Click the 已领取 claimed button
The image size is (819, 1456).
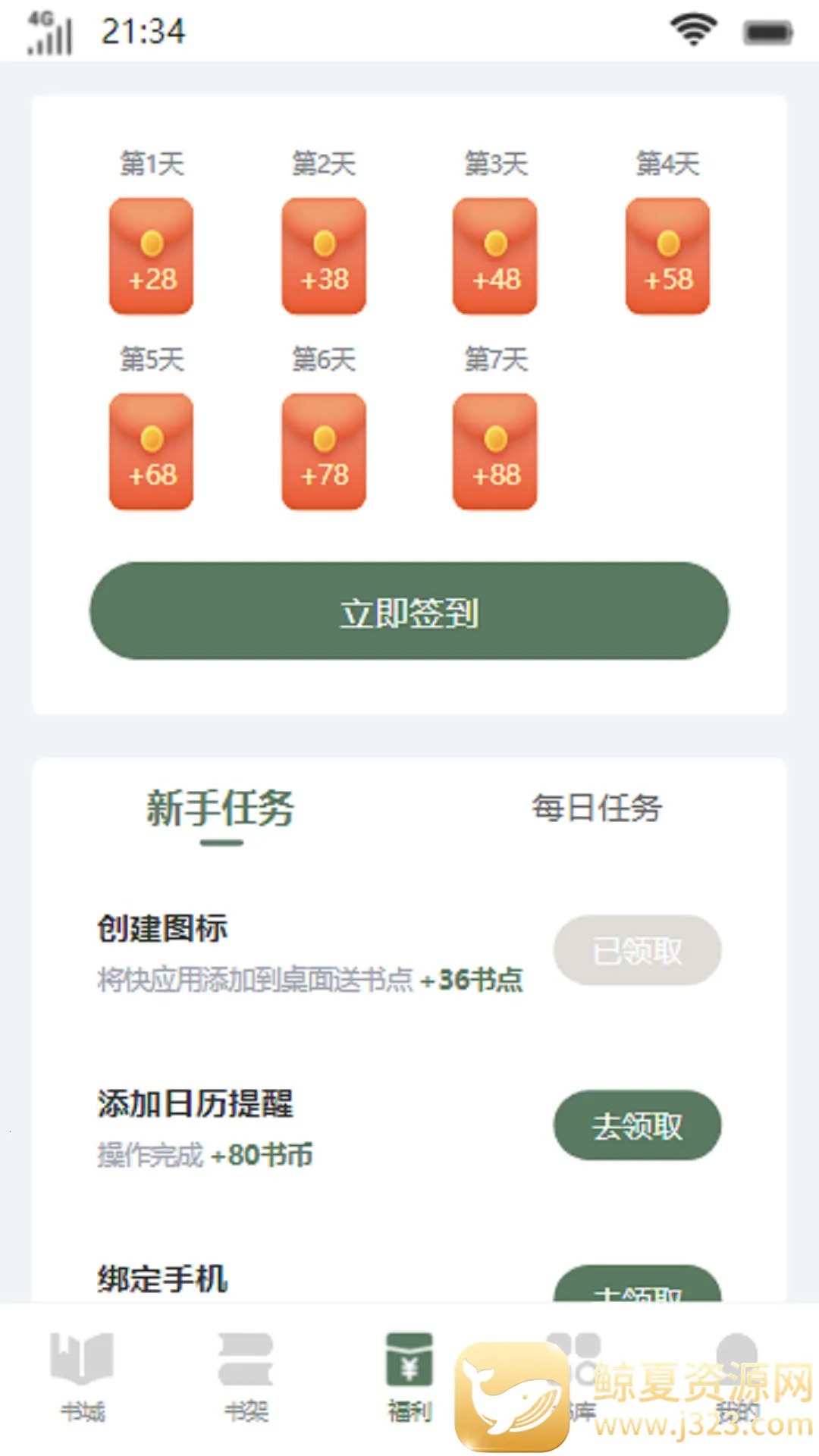(637, 950)
